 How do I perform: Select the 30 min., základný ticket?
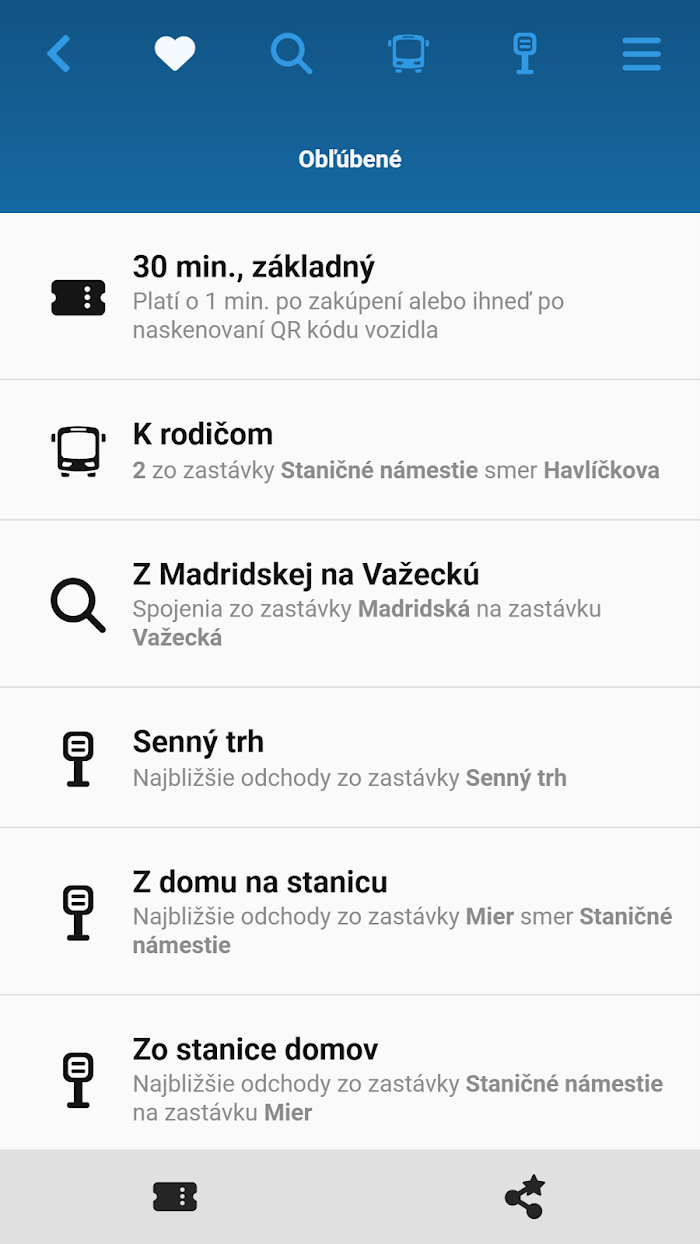pos(350,297)
